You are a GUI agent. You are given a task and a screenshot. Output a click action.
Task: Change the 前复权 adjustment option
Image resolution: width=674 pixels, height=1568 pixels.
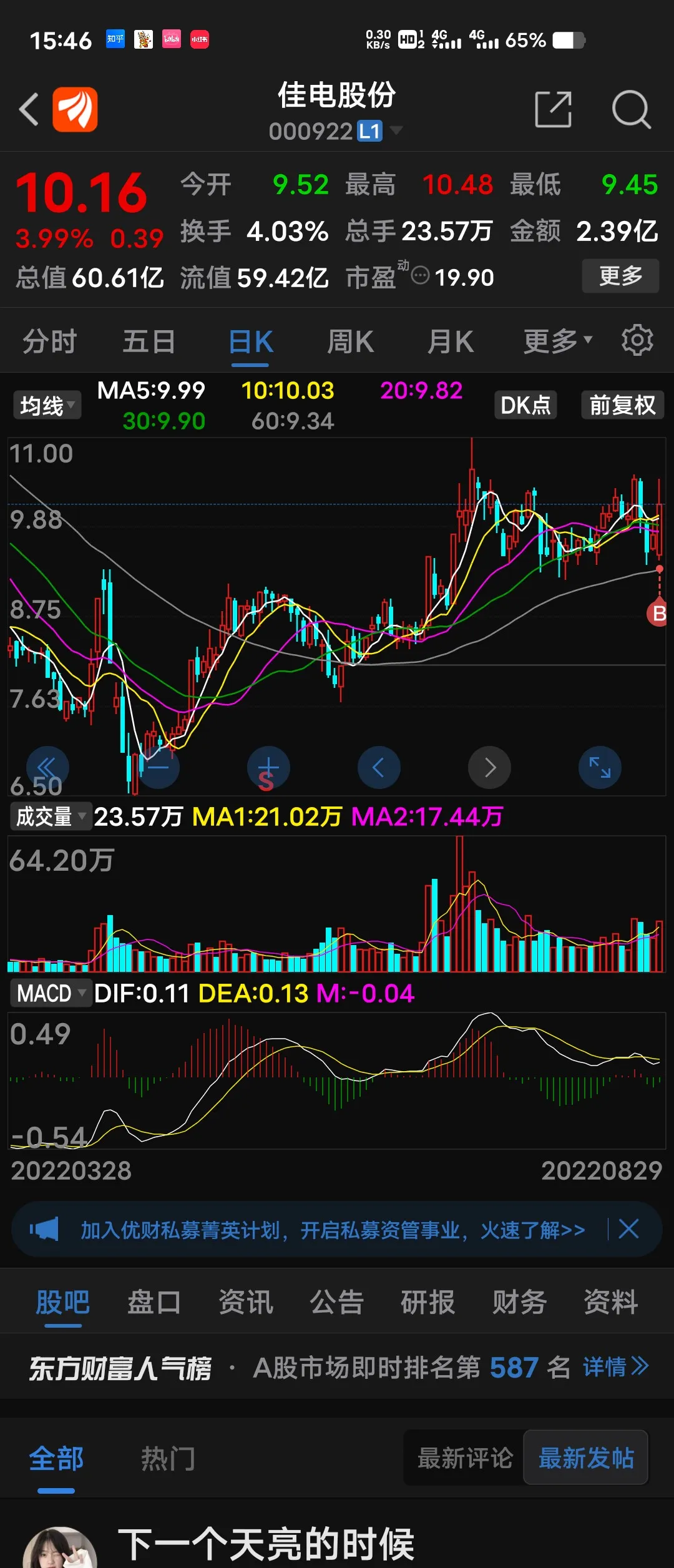[622, 405]
